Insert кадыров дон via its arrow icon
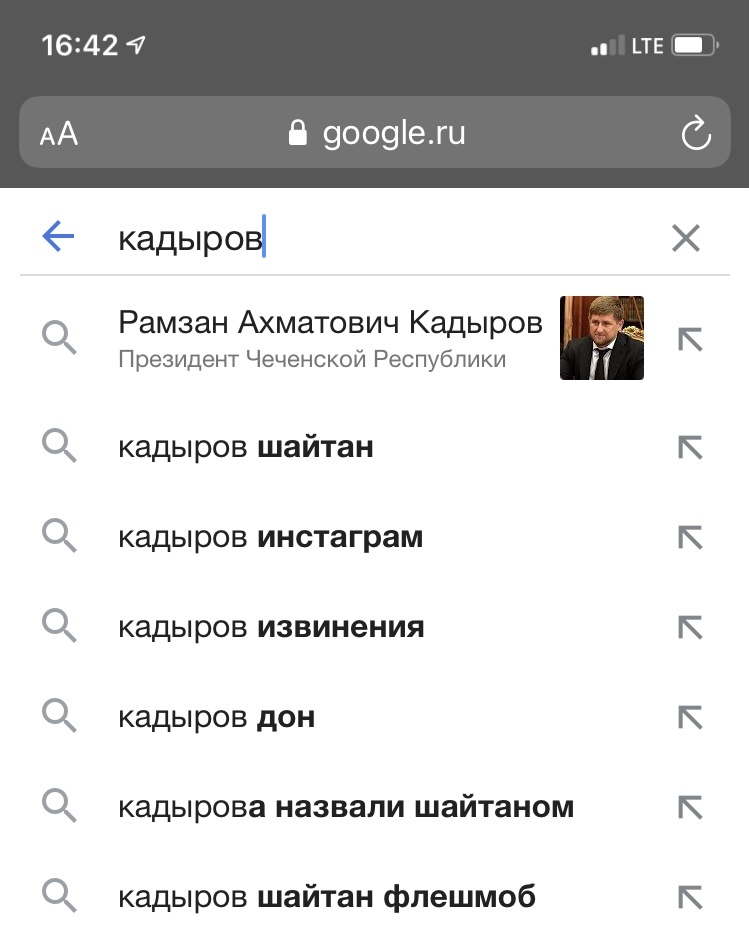This screenshot has height=938, width=749. coord(690,717)
